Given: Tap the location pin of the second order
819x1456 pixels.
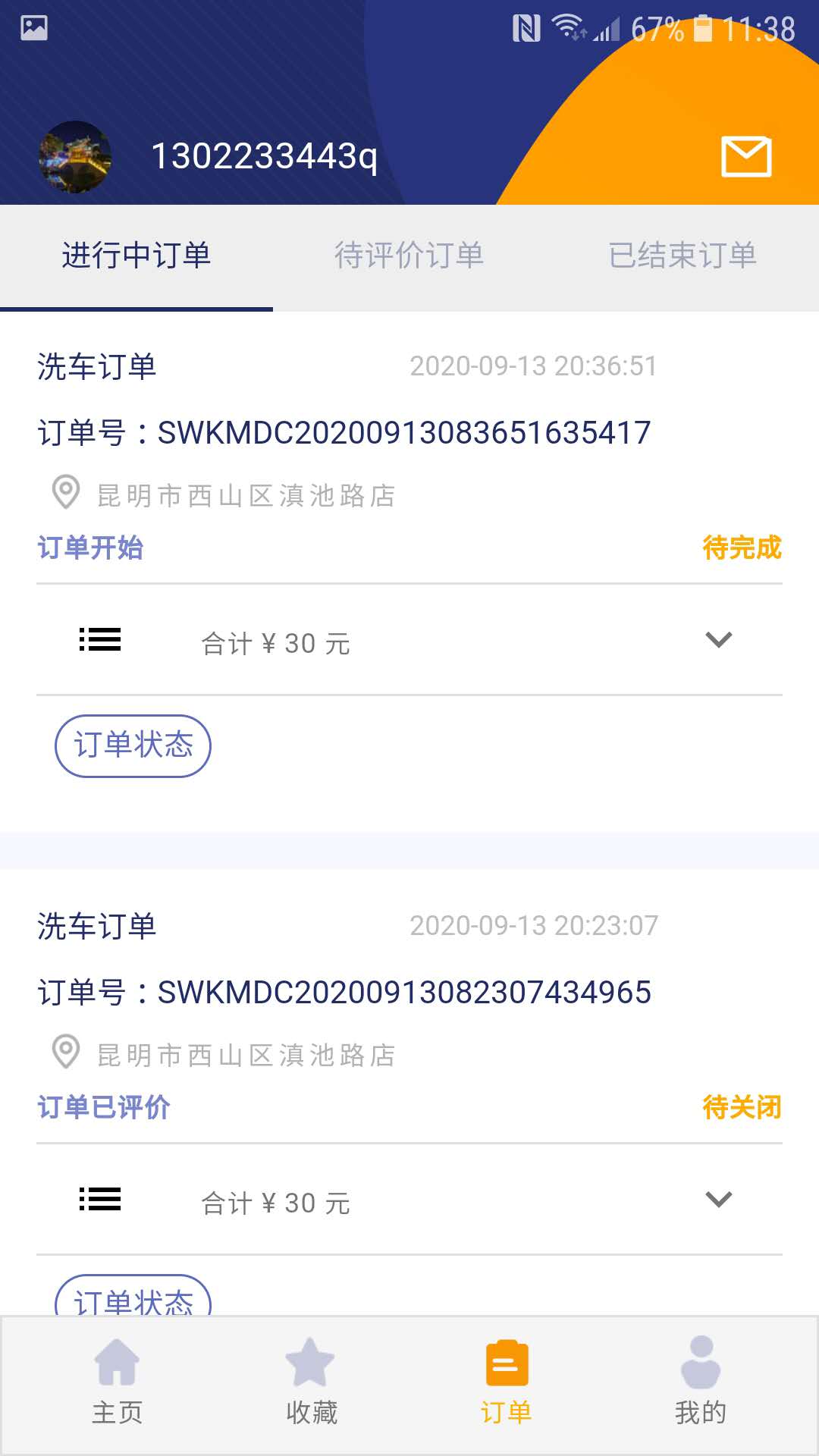Looking at the screenshot, I should coord(64,1053).
